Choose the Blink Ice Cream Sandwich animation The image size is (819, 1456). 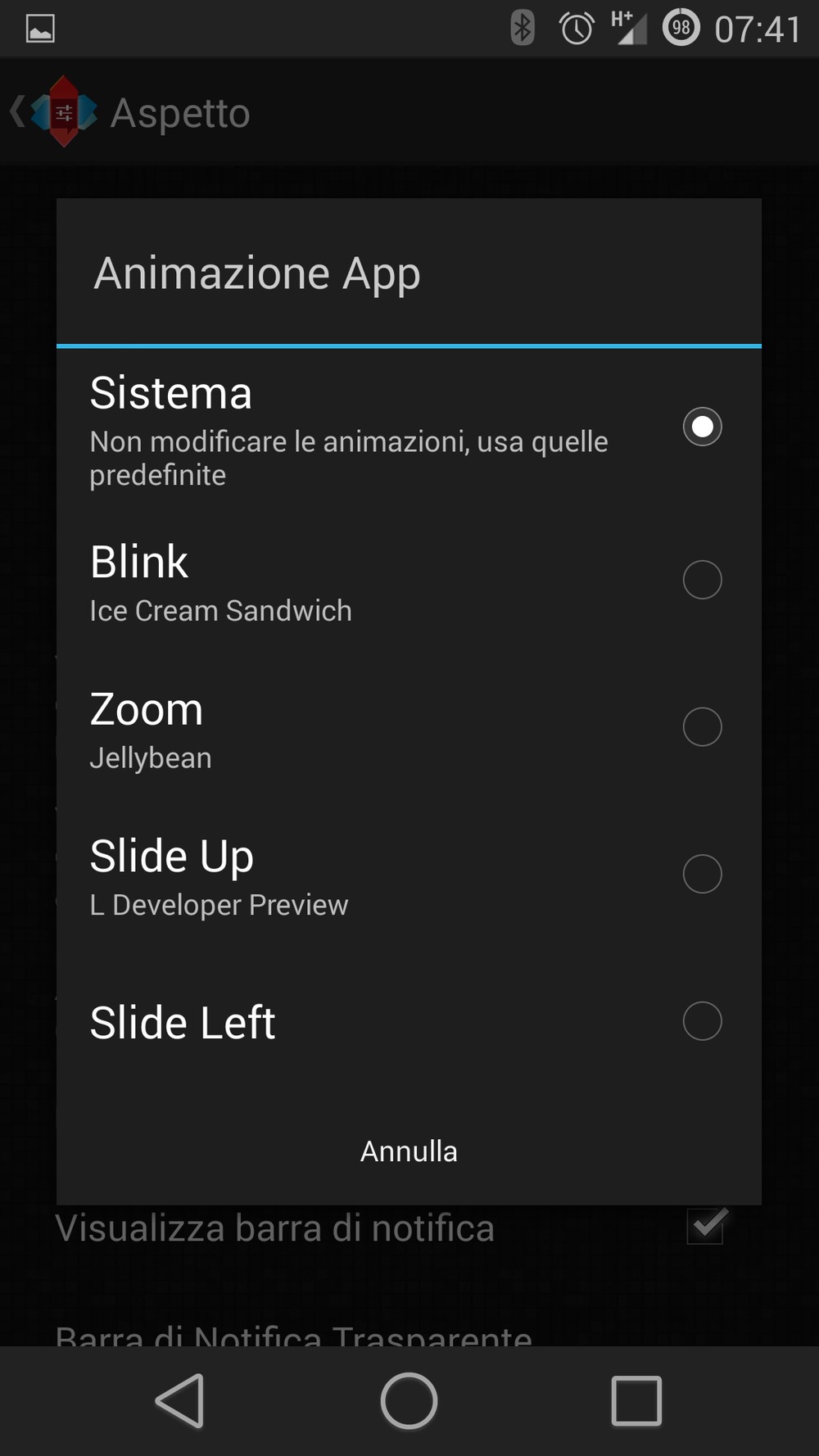pyautogui.click(x=409, y=580)
